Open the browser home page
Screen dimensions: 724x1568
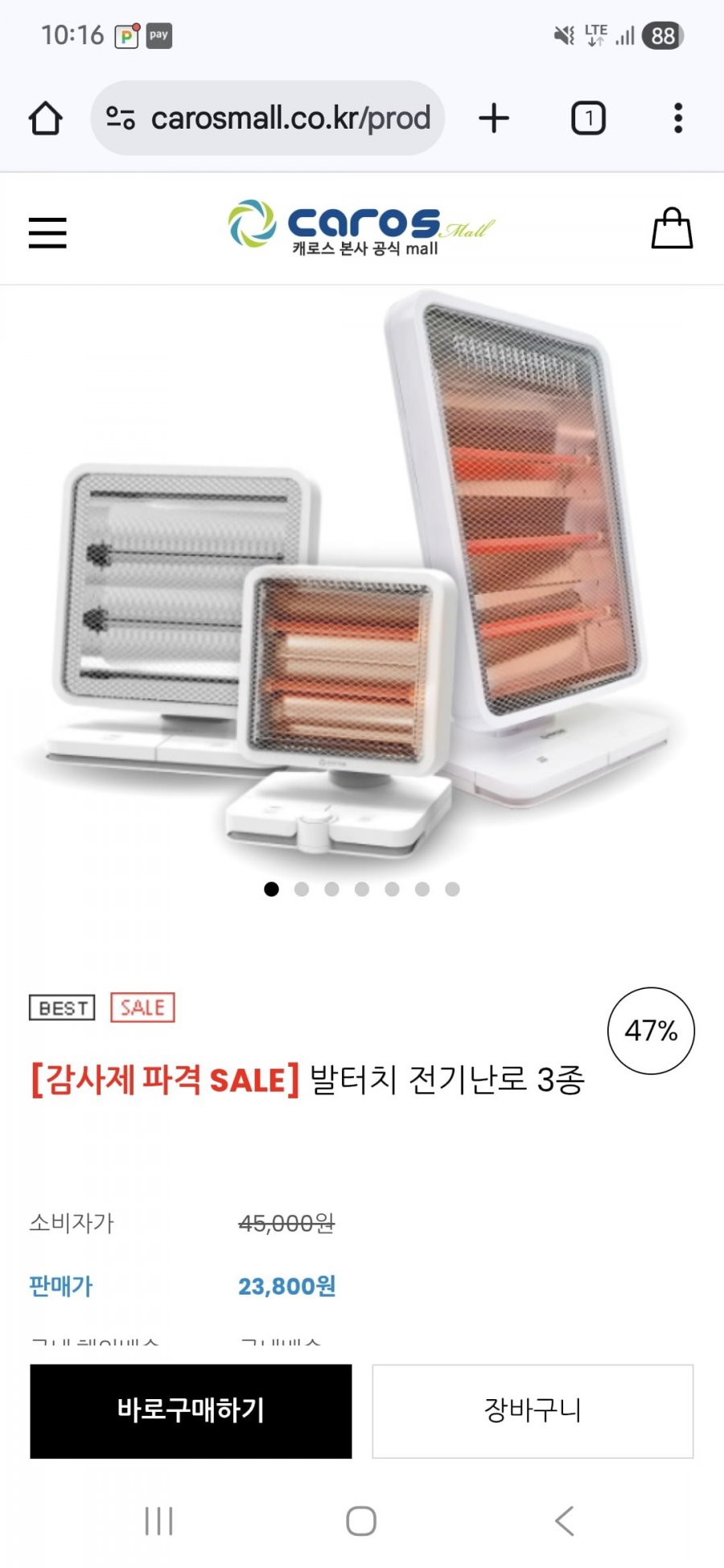tap(46, 118)
